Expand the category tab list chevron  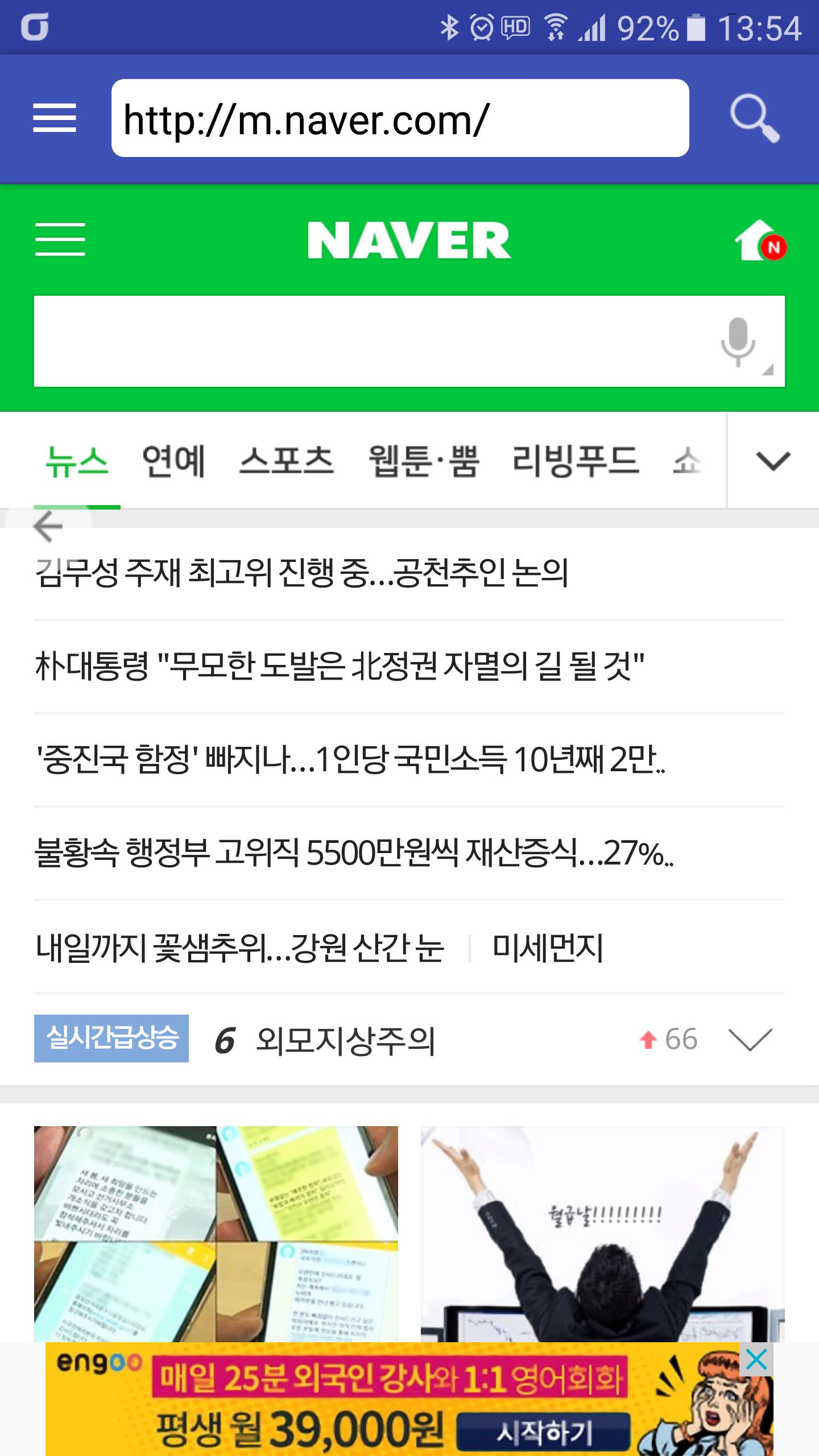[x=773, y=461]
